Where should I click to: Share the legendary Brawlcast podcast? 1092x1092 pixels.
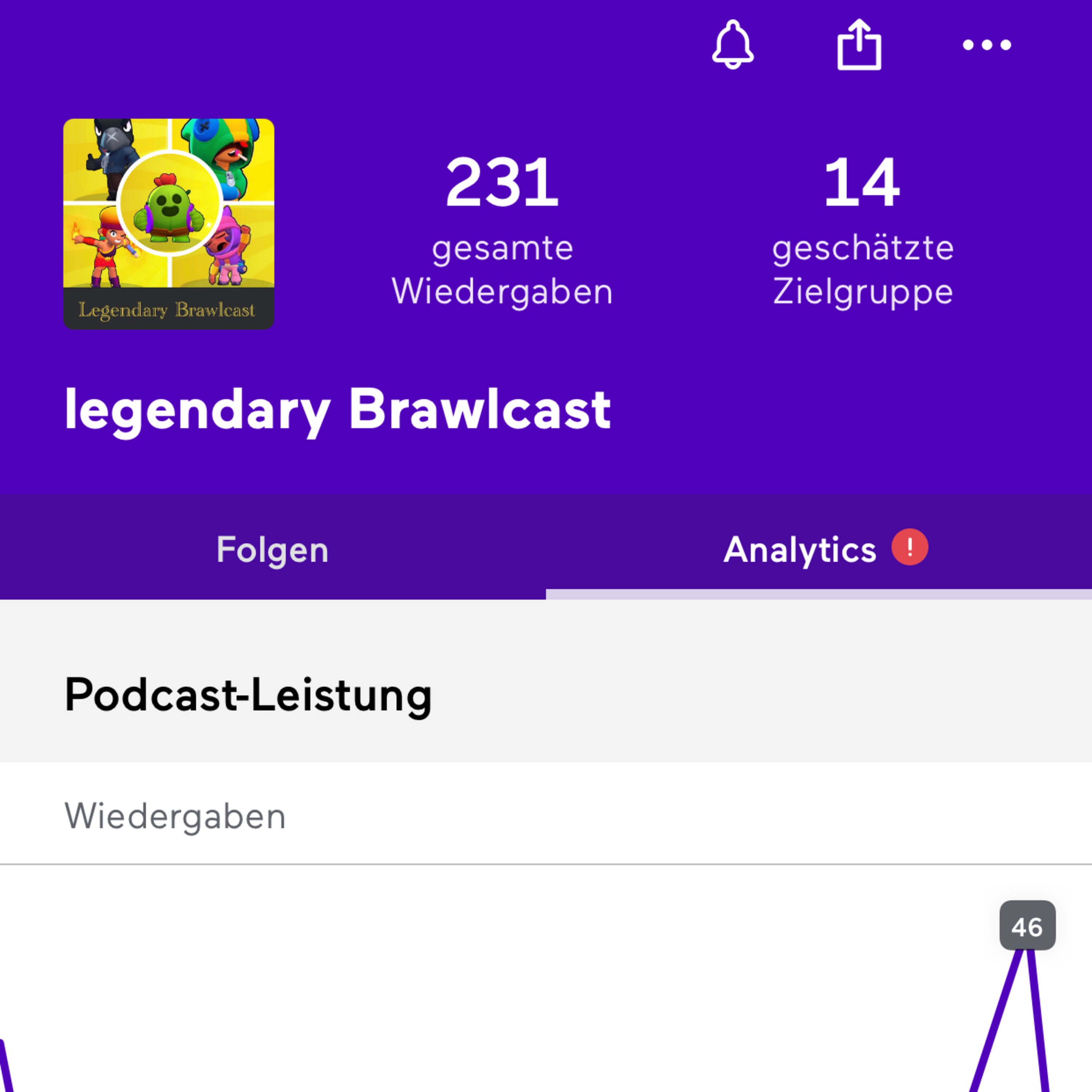[x=859, y=45]
